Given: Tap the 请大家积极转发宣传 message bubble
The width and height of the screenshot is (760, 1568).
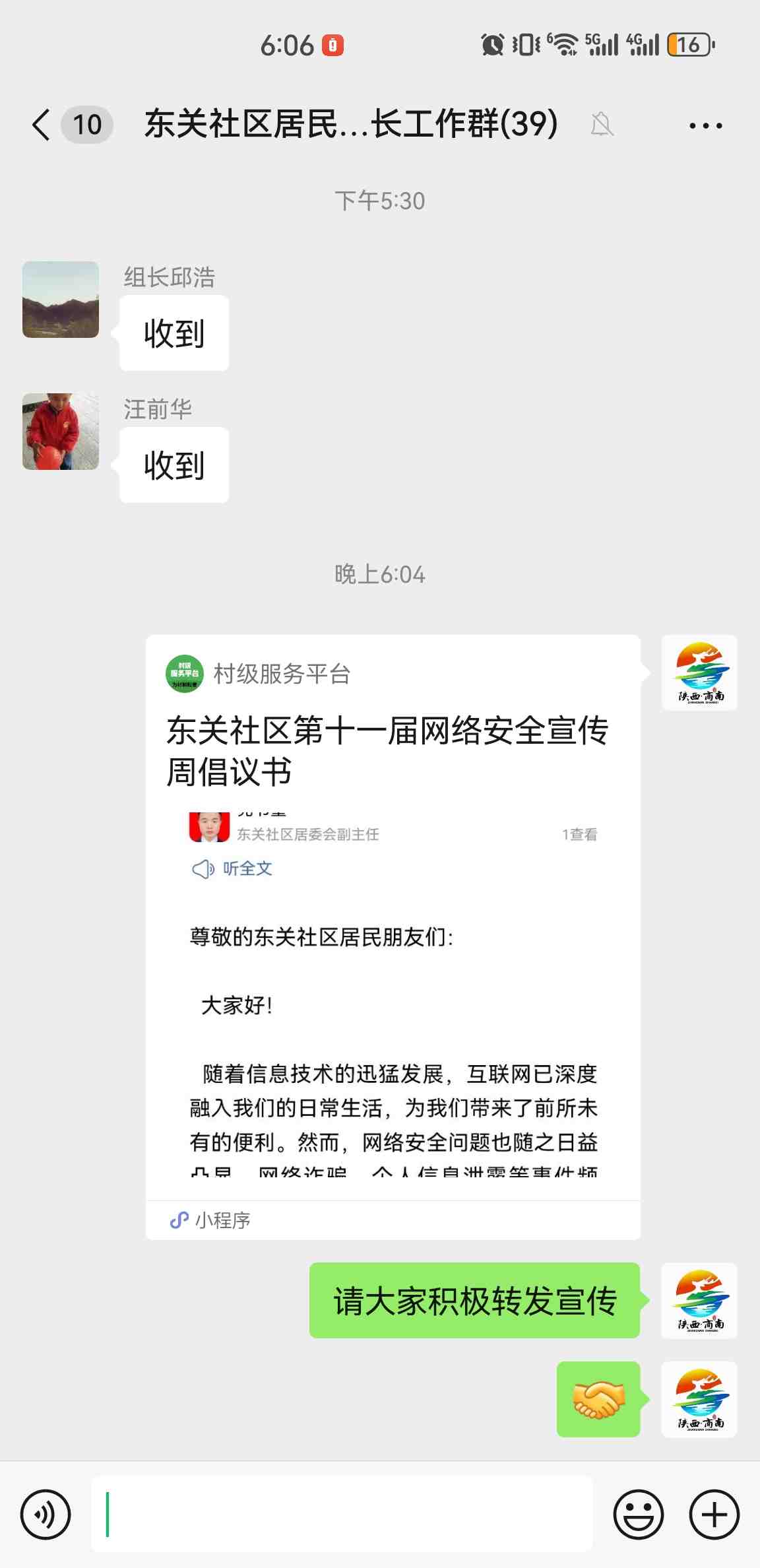Looking at the screenshot, I should (474, 1301).
